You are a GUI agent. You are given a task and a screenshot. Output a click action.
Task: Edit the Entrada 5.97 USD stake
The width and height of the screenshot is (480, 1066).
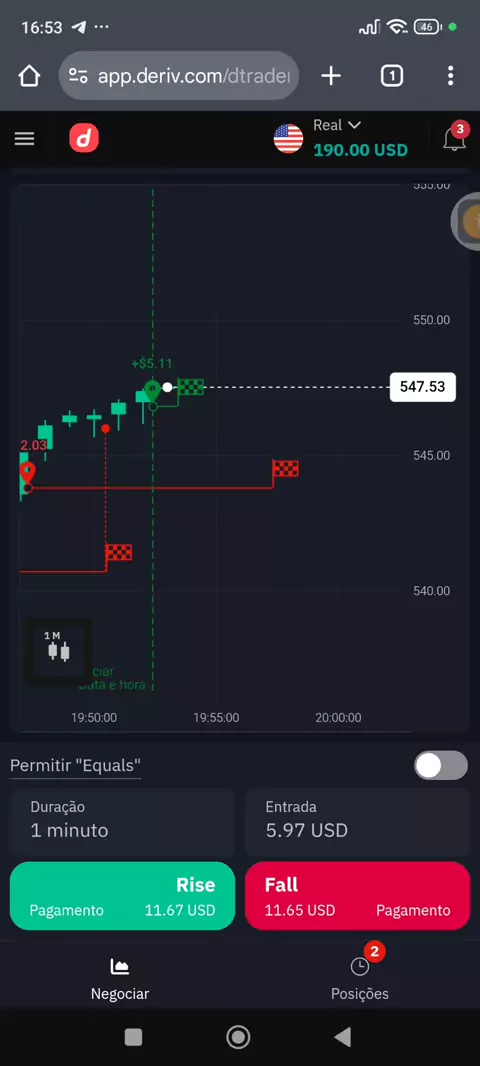[357, 822]
